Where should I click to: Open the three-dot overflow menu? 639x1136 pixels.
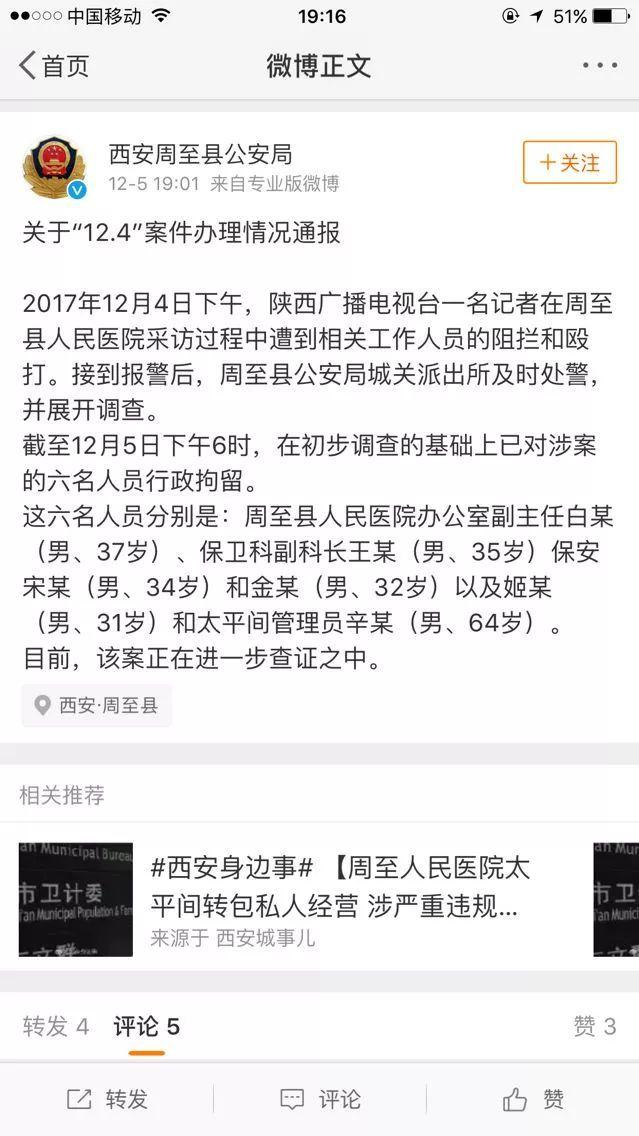[600, 66]
